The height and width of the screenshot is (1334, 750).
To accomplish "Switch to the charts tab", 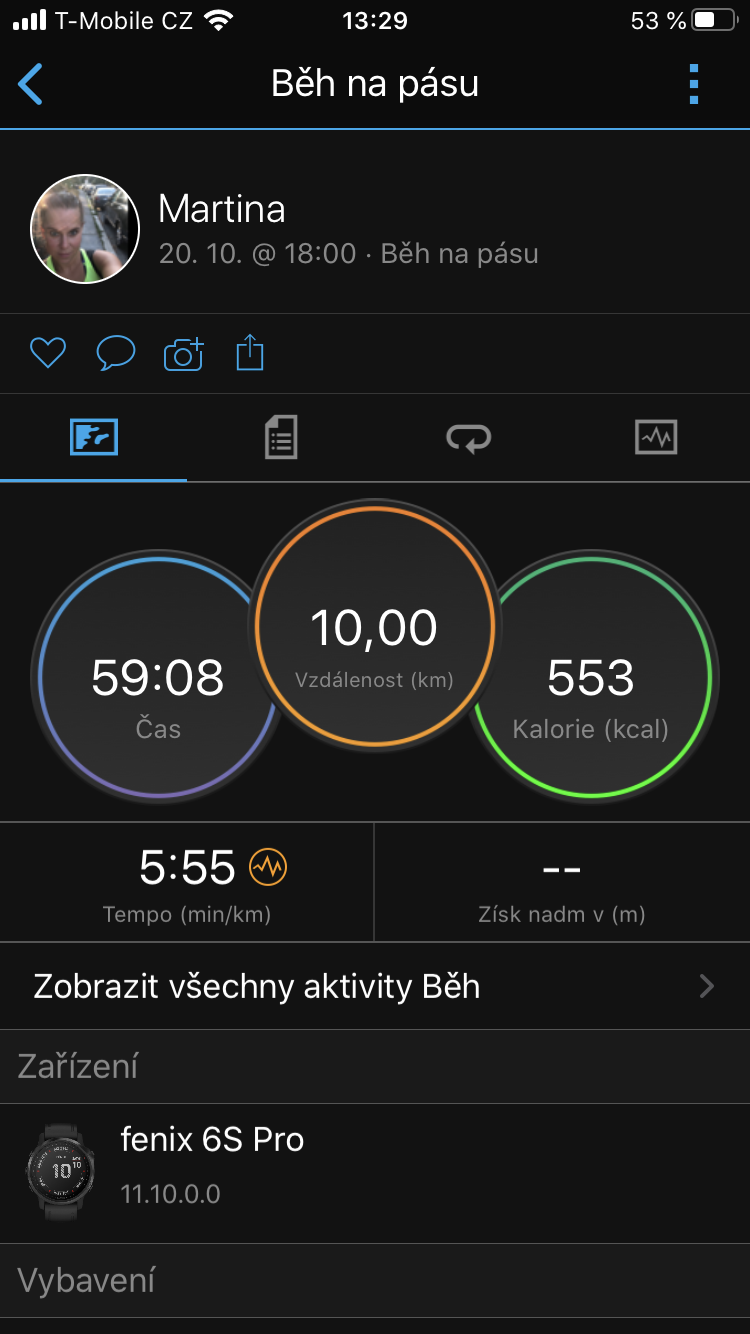I will point(656,438).
